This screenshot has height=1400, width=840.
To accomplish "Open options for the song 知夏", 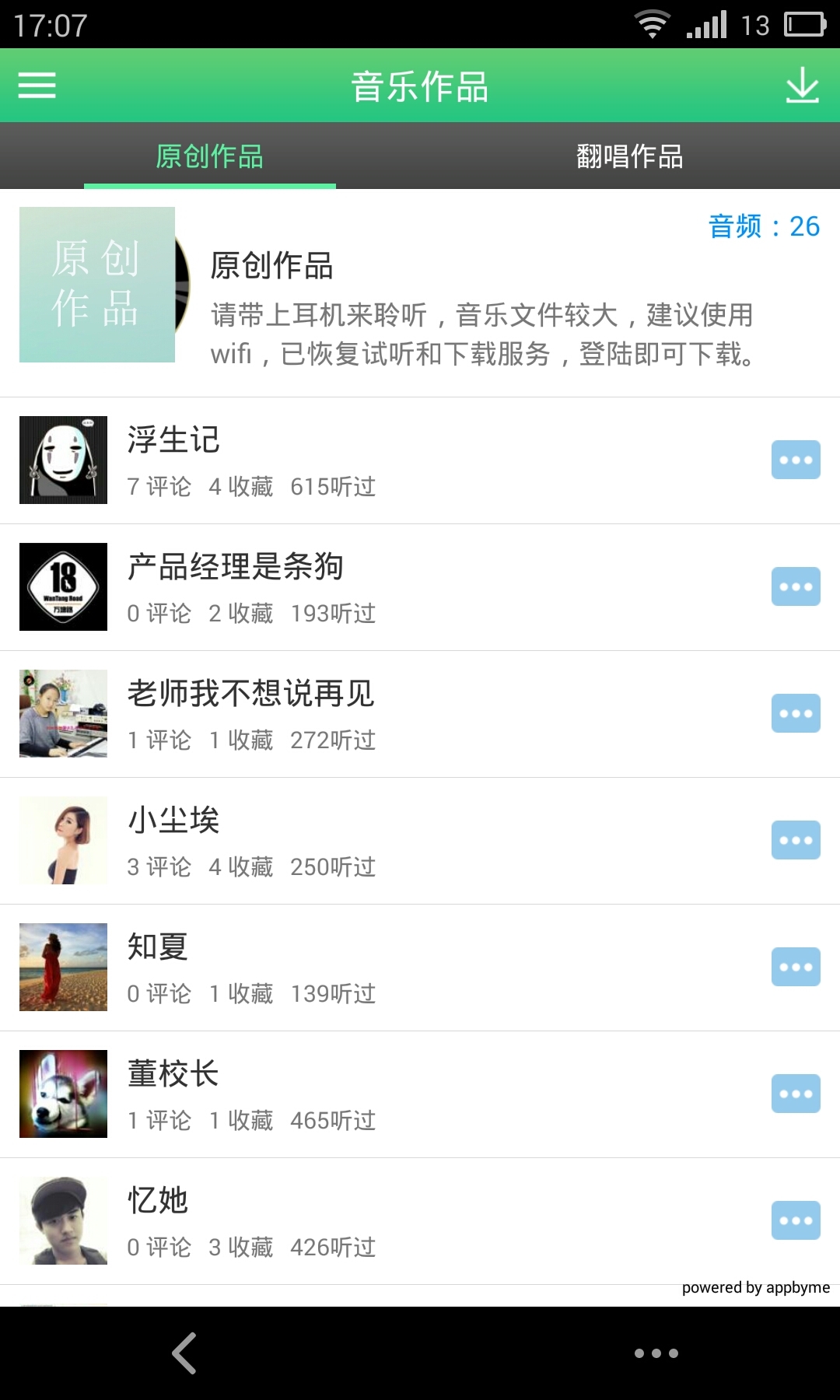I will point(795,967).
